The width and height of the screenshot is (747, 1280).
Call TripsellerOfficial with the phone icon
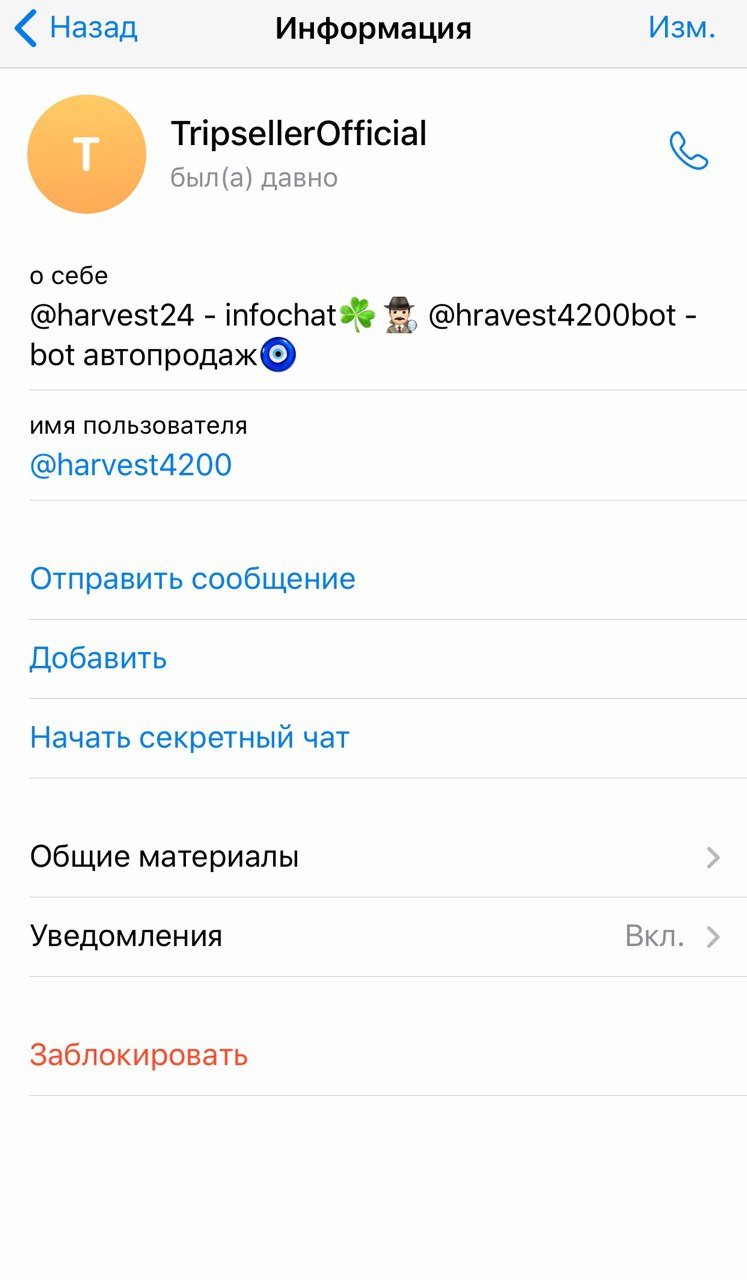pos(688,152)
